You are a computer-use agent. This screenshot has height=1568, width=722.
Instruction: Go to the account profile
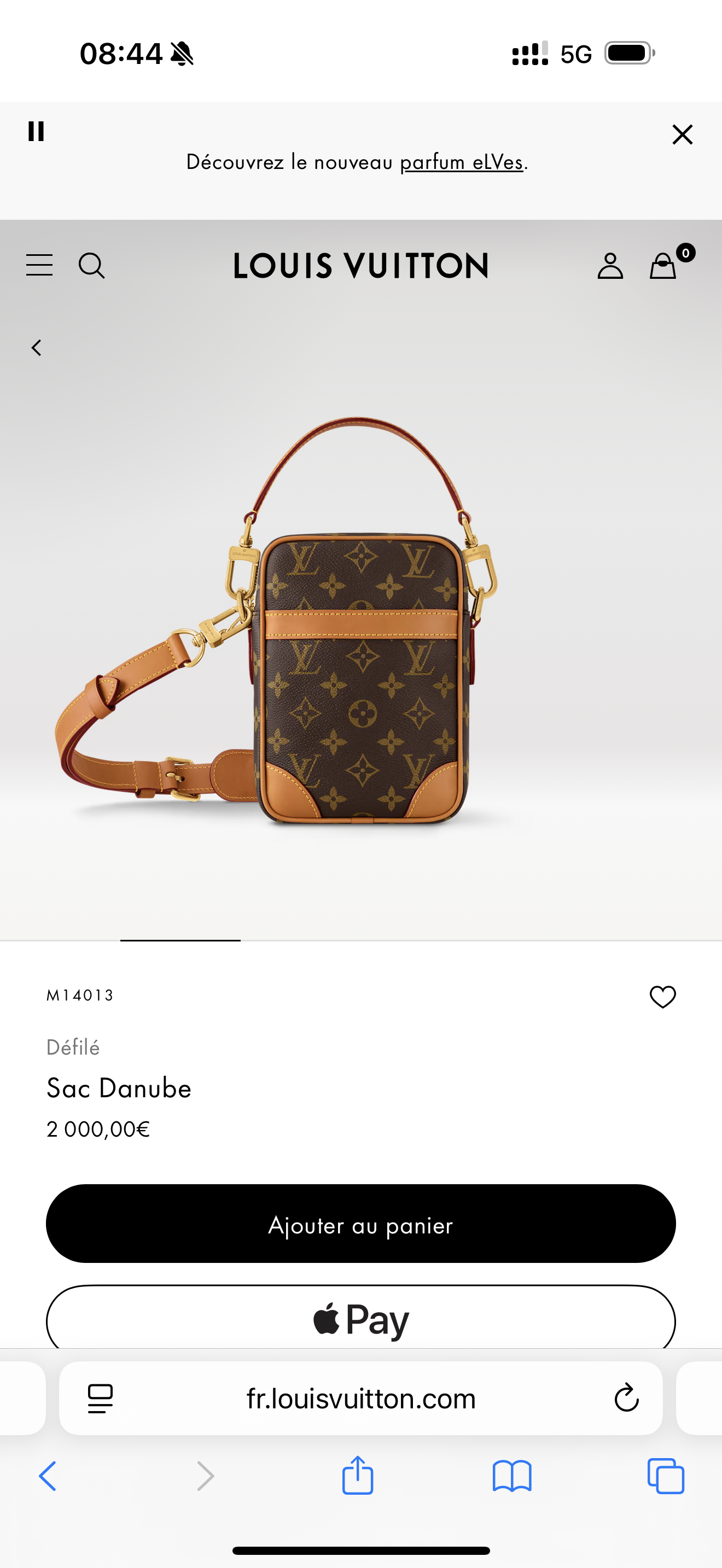(x=610, y=266)
